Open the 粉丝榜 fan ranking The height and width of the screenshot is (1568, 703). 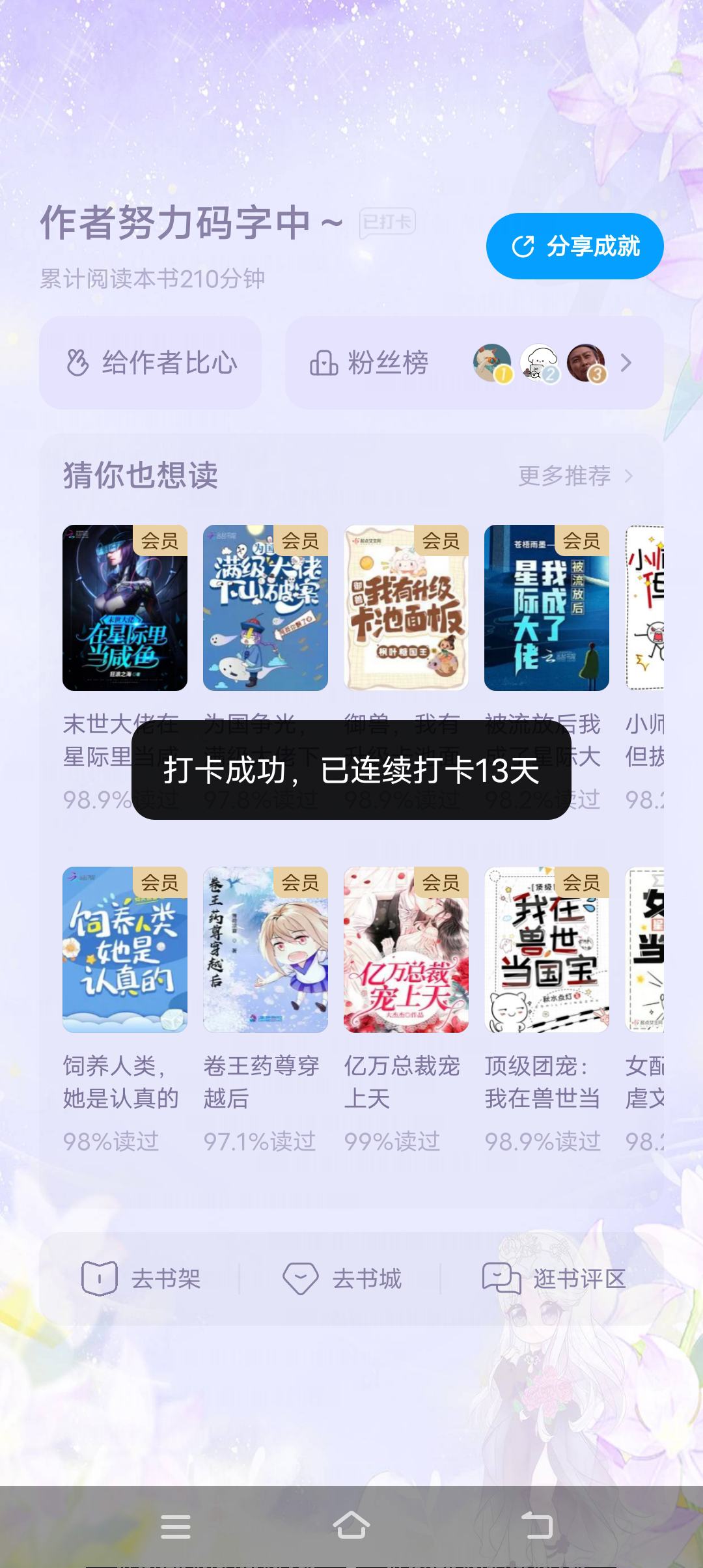(475, 363)
